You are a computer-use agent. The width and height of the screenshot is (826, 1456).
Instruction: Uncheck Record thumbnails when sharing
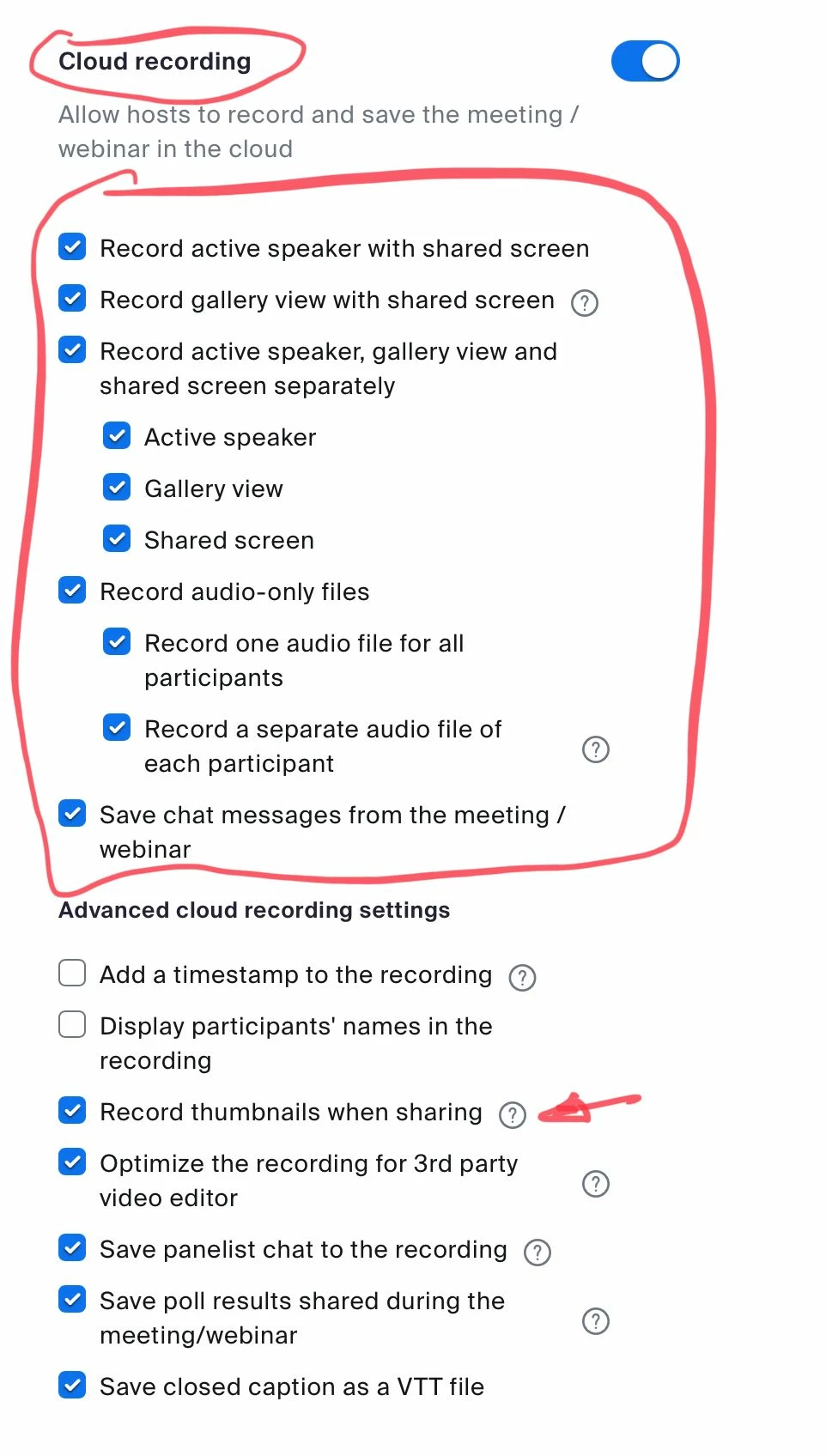[72, 1111]
